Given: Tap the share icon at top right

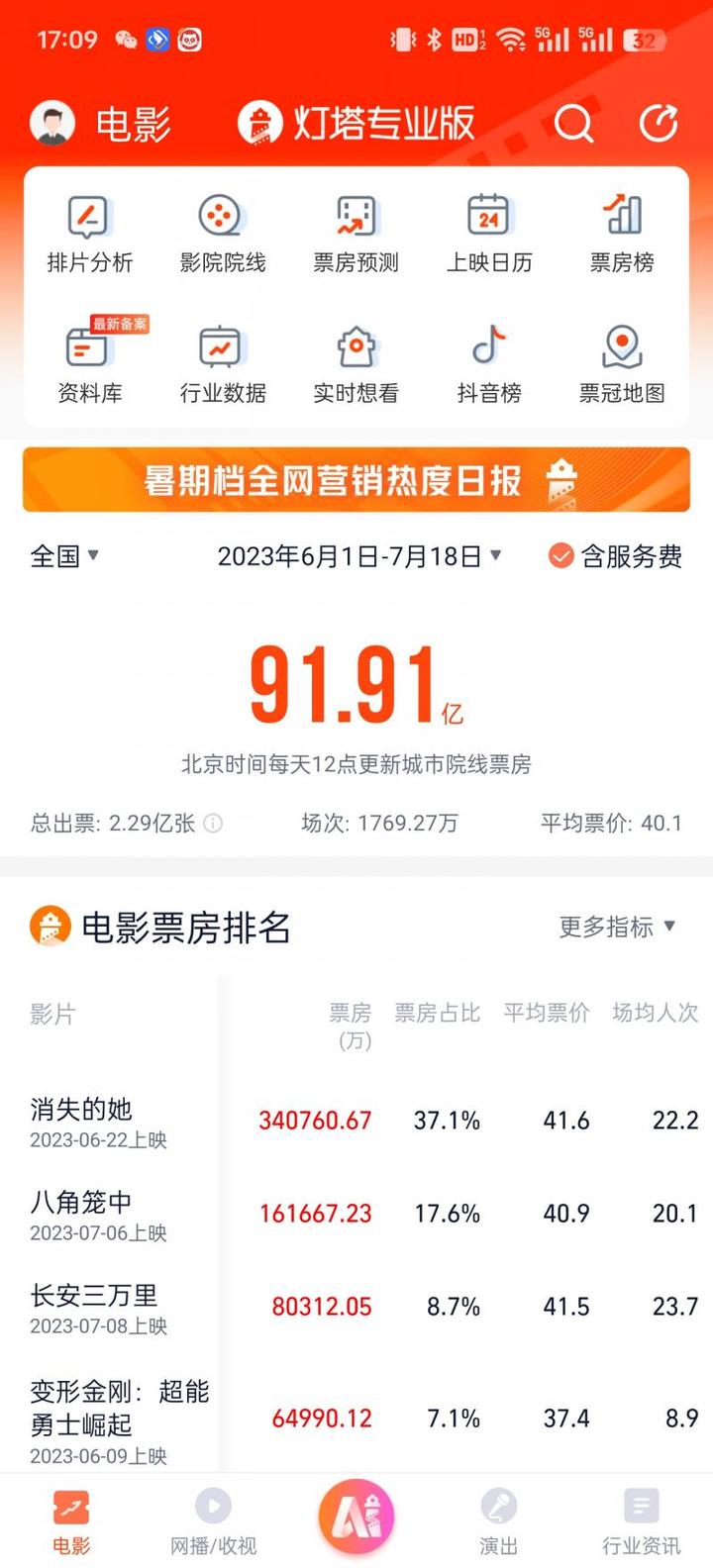Looking at the screenshot, I should point(659,124).
